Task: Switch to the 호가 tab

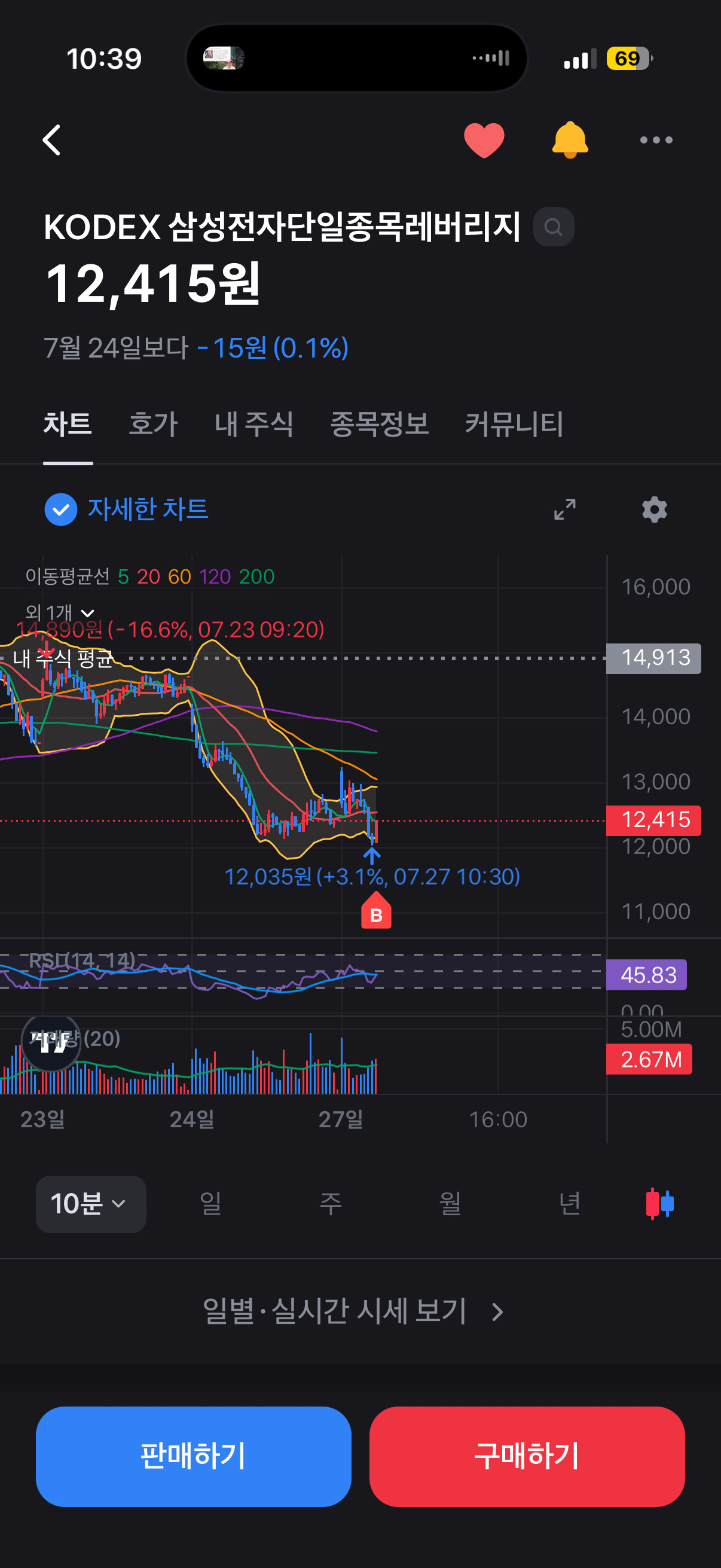Action: pyautogui.click(x=152, y=423)
